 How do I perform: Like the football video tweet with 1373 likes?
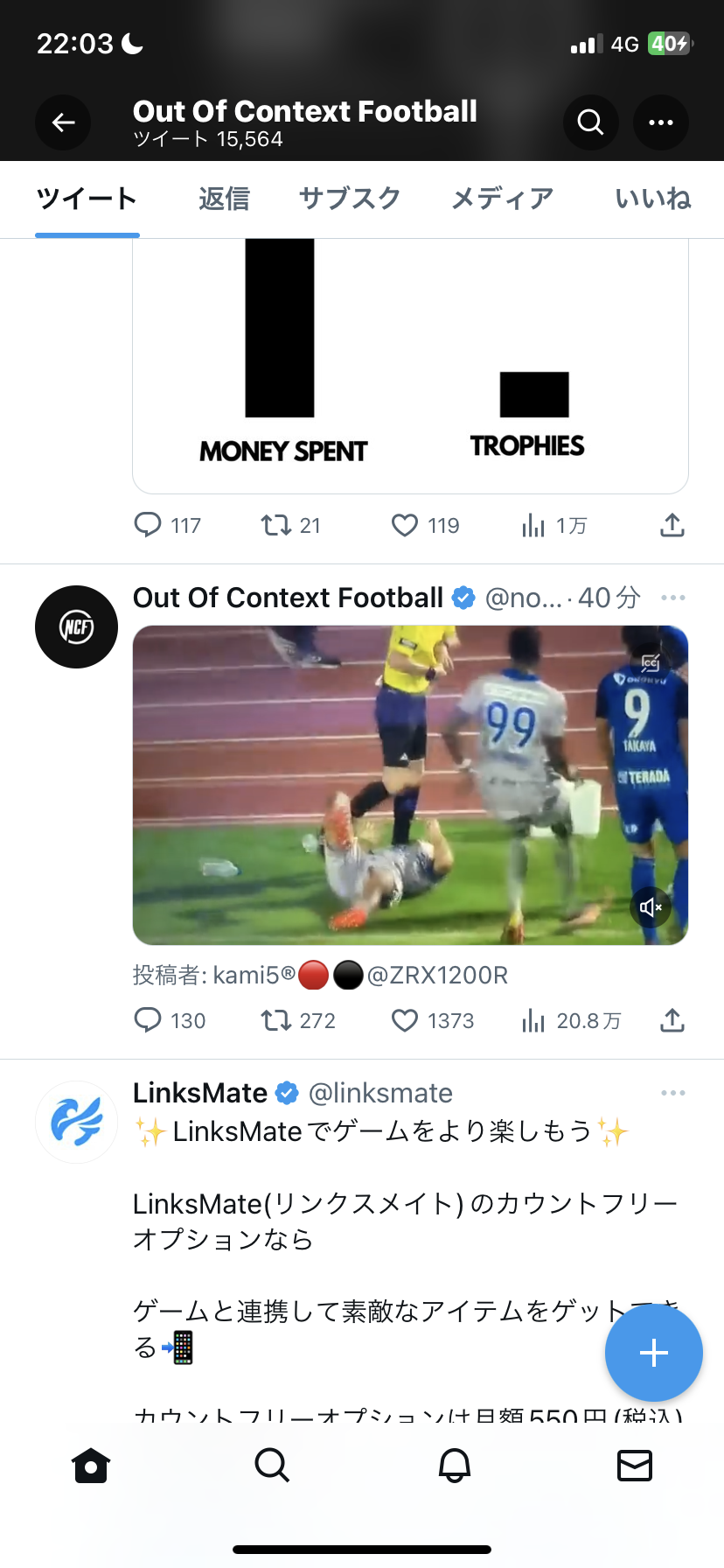(x=405, y=1020)
